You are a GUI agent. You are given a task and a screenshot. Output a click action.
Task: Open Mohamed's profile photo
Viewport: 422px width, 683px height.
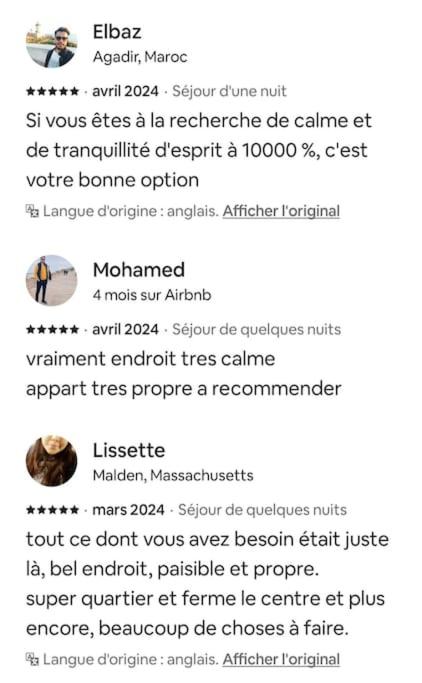tap(51, 281)
